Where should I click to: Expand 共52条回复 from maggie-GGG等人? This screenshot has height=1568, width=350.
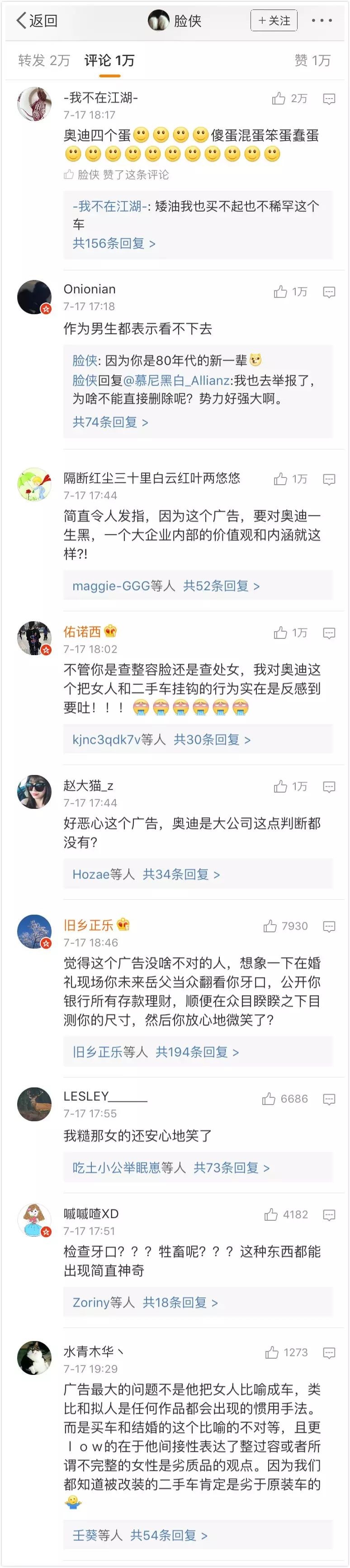pos(221,586)
